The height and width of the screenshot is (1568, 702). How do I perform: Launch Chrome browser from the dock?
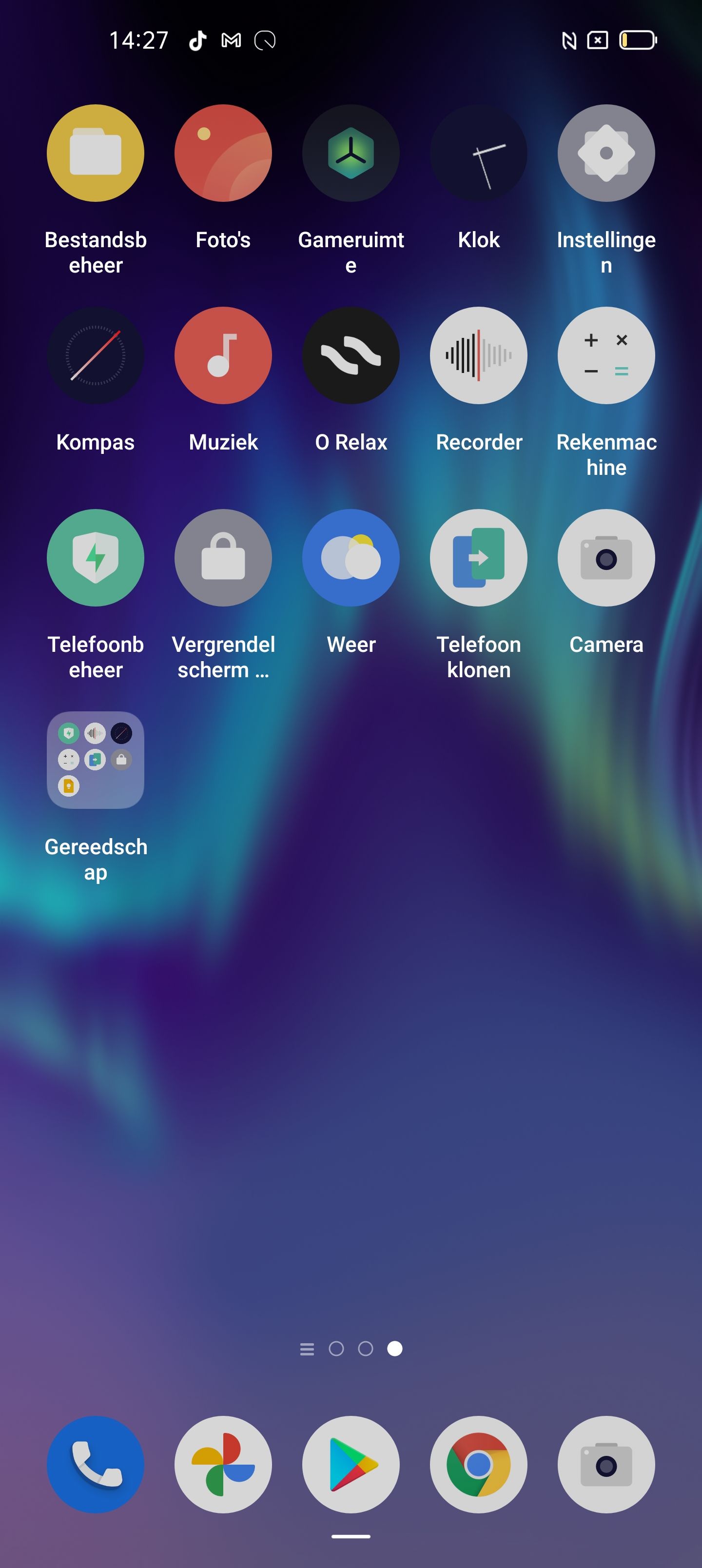pyautogui.click(x=479, y=1464)
